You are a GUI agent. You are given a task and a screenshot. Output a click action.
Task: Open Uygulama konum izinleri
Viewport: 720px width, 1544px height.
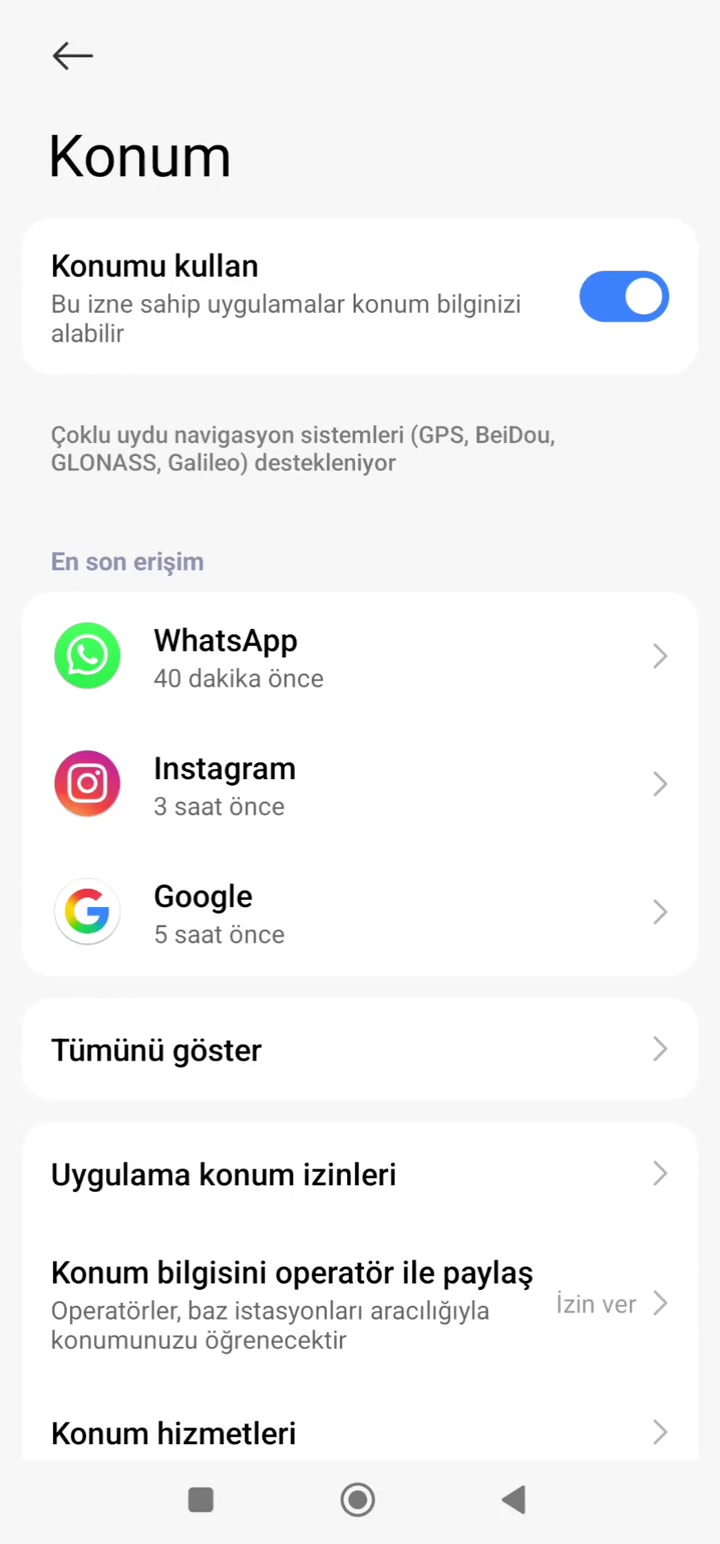[x=360, y=1174]
